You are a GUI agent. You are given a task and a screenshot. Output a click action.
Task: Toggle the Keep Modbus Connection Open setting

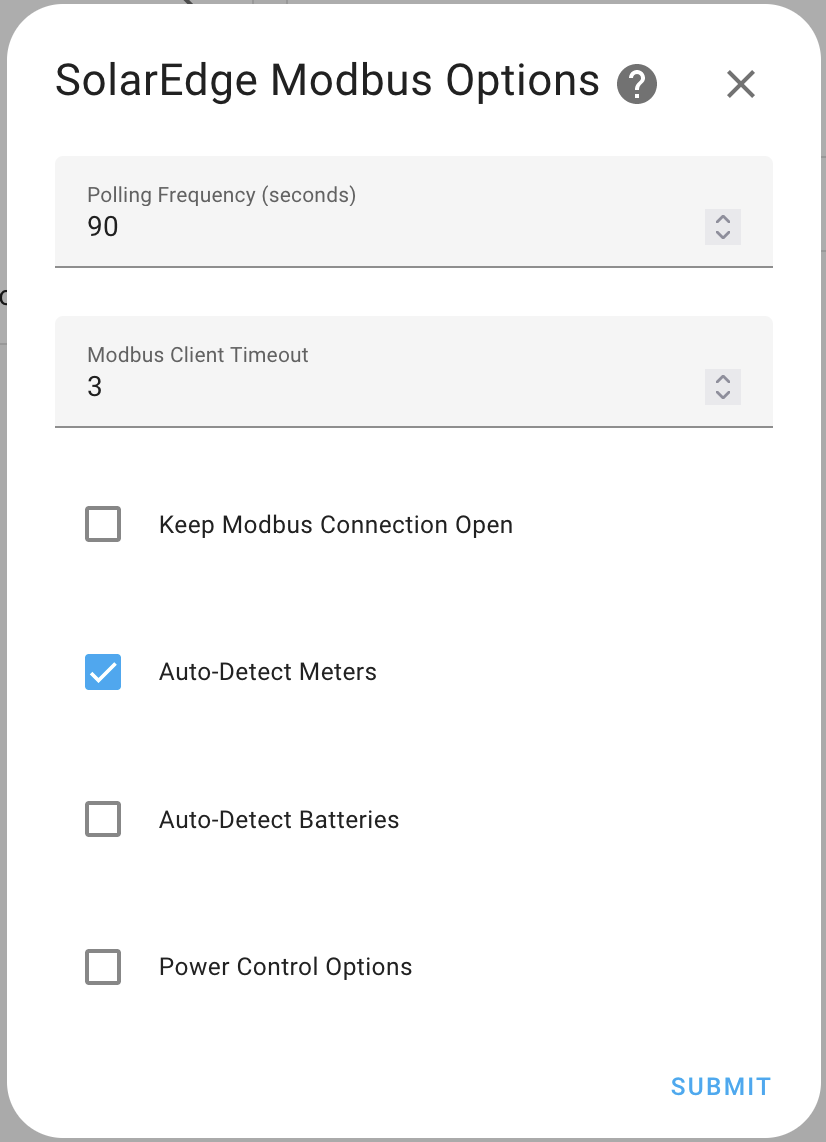tap(102, 524)
